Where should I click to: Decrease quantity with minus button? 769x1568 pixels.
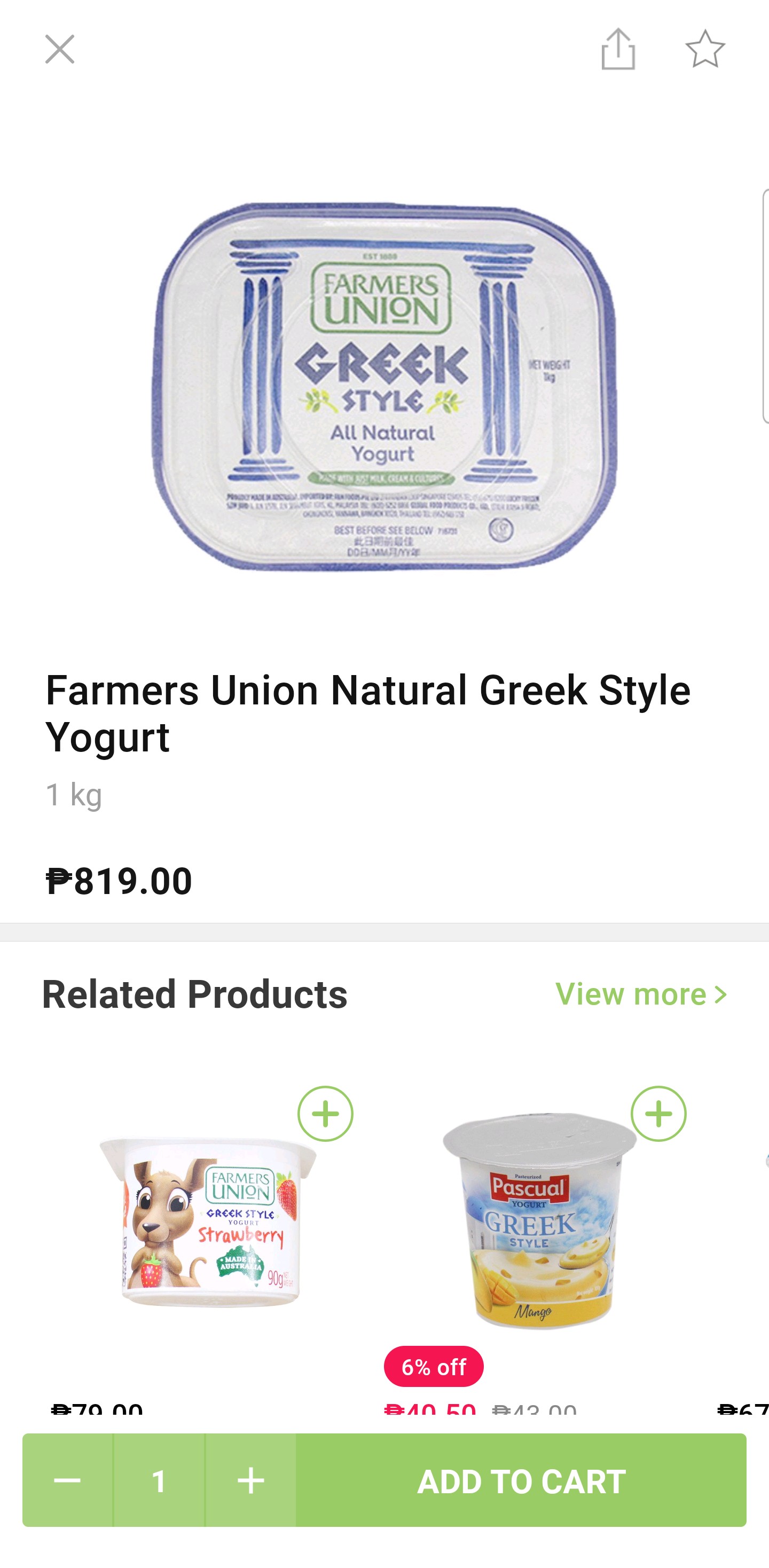[68, 1480]
